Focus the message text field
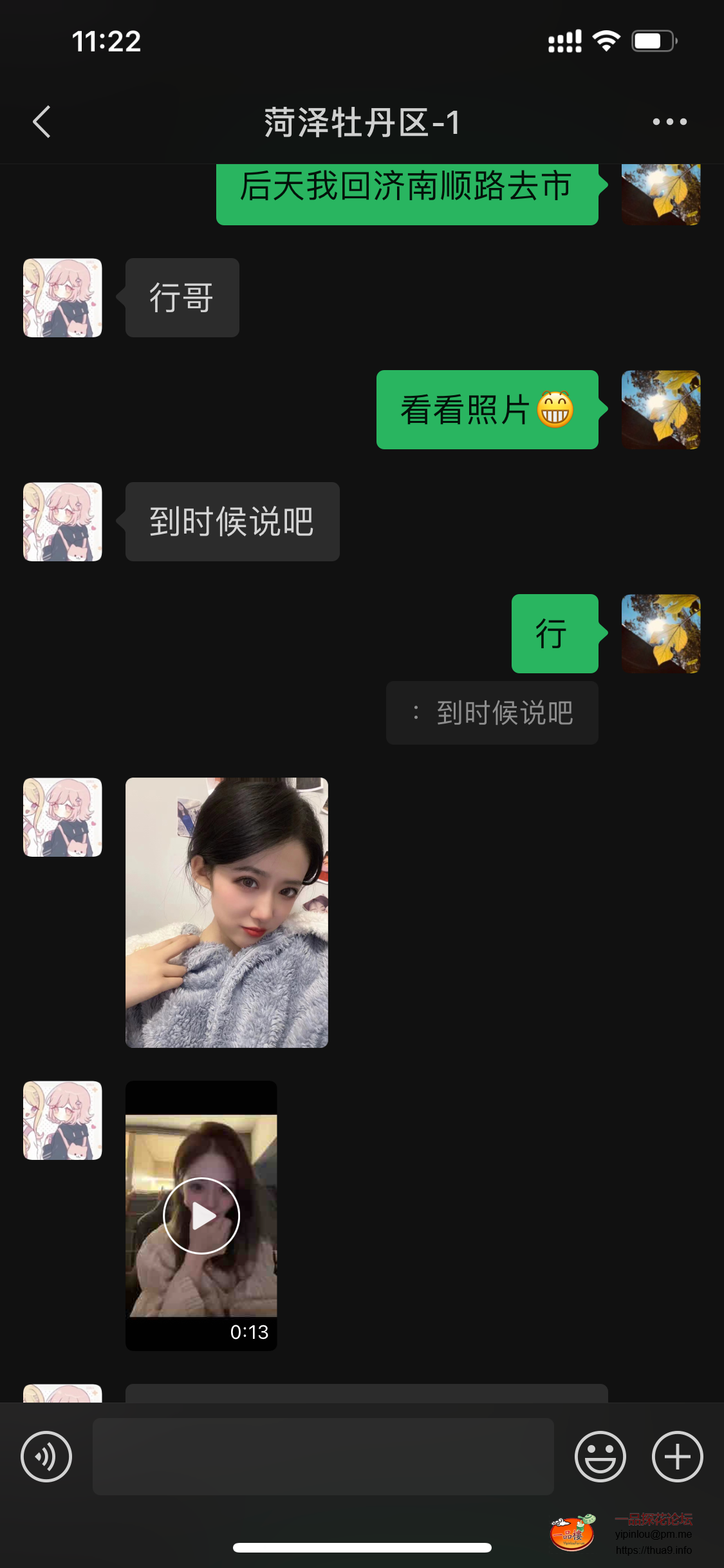The height and width of the screenshot is (1568, 724). 323,1456
